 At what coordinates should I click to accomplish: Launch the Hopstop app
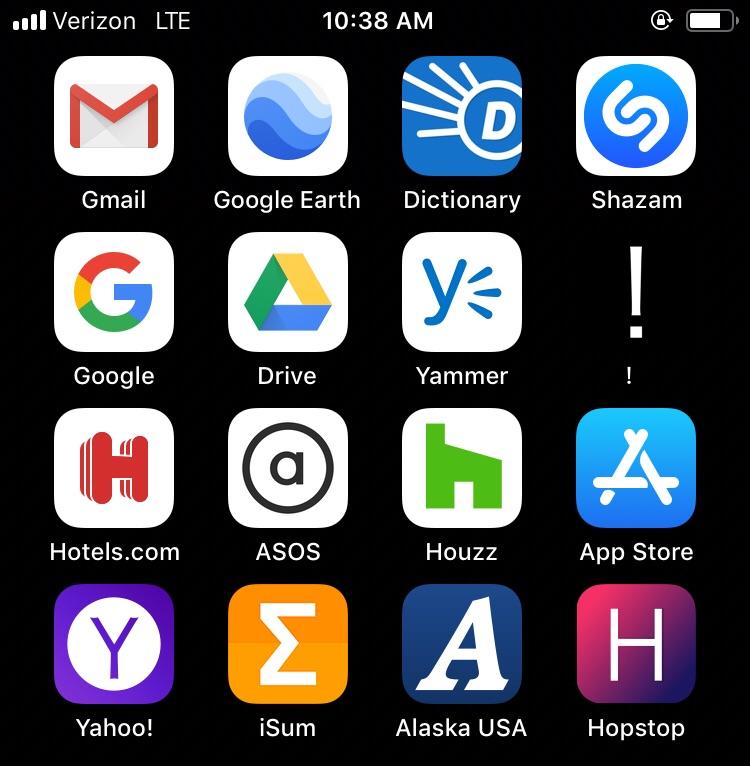(636, 644)
